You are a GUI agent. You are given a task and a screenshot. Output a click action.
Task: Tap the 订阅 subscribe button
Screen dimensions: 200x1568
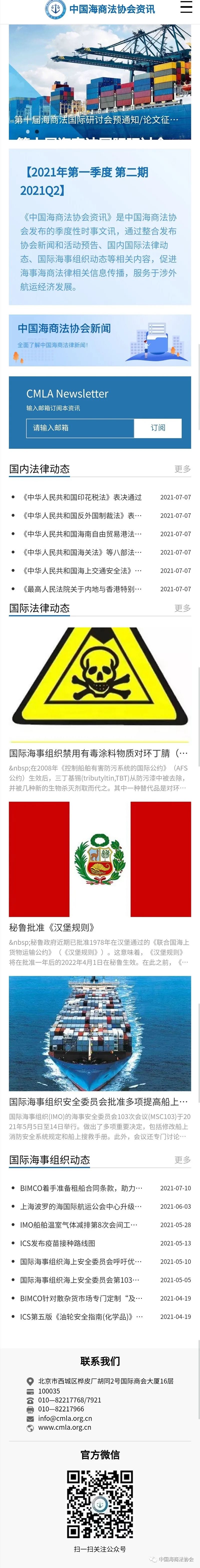pos(158,428)
